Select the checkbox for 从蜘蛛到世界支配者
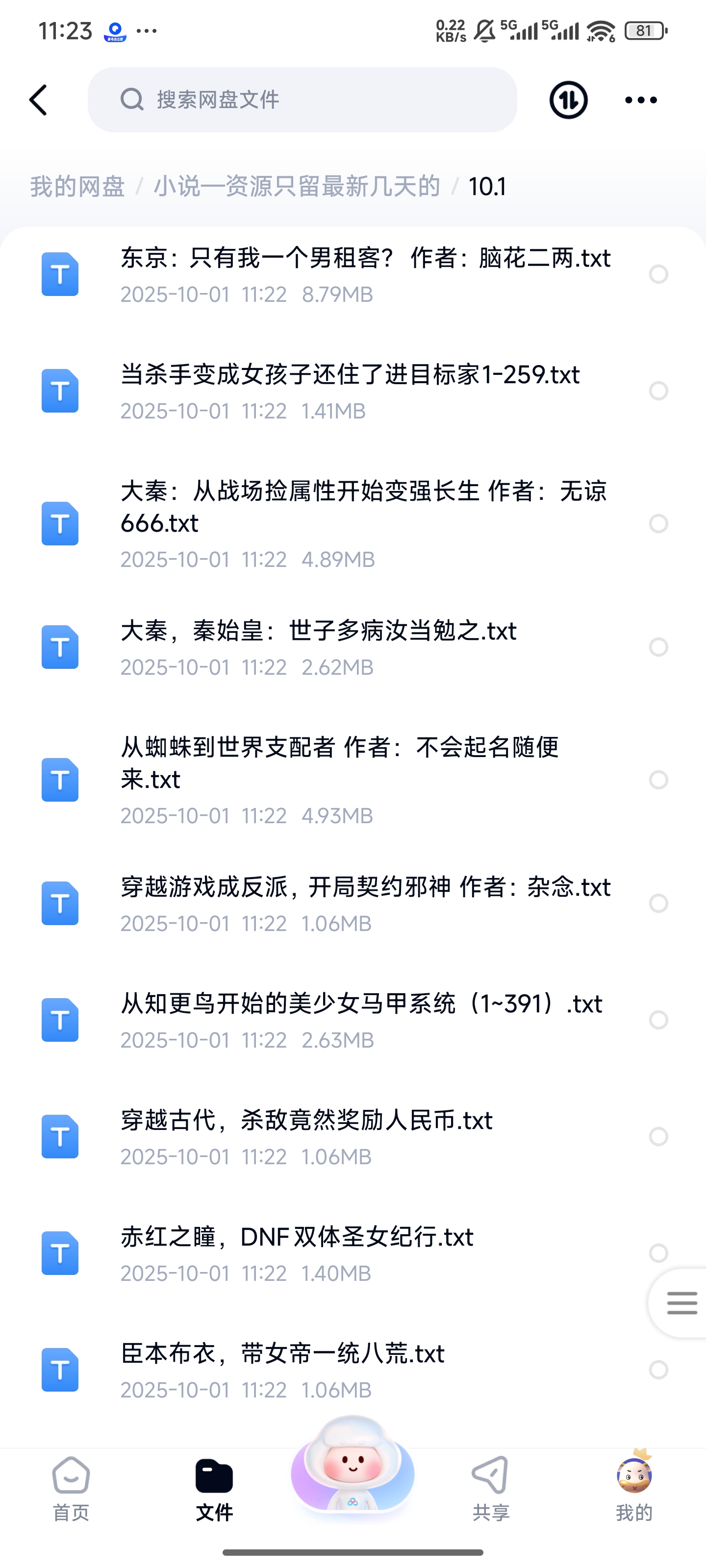The height and width of the screenshot is (1568, 706). pos(658,780)
